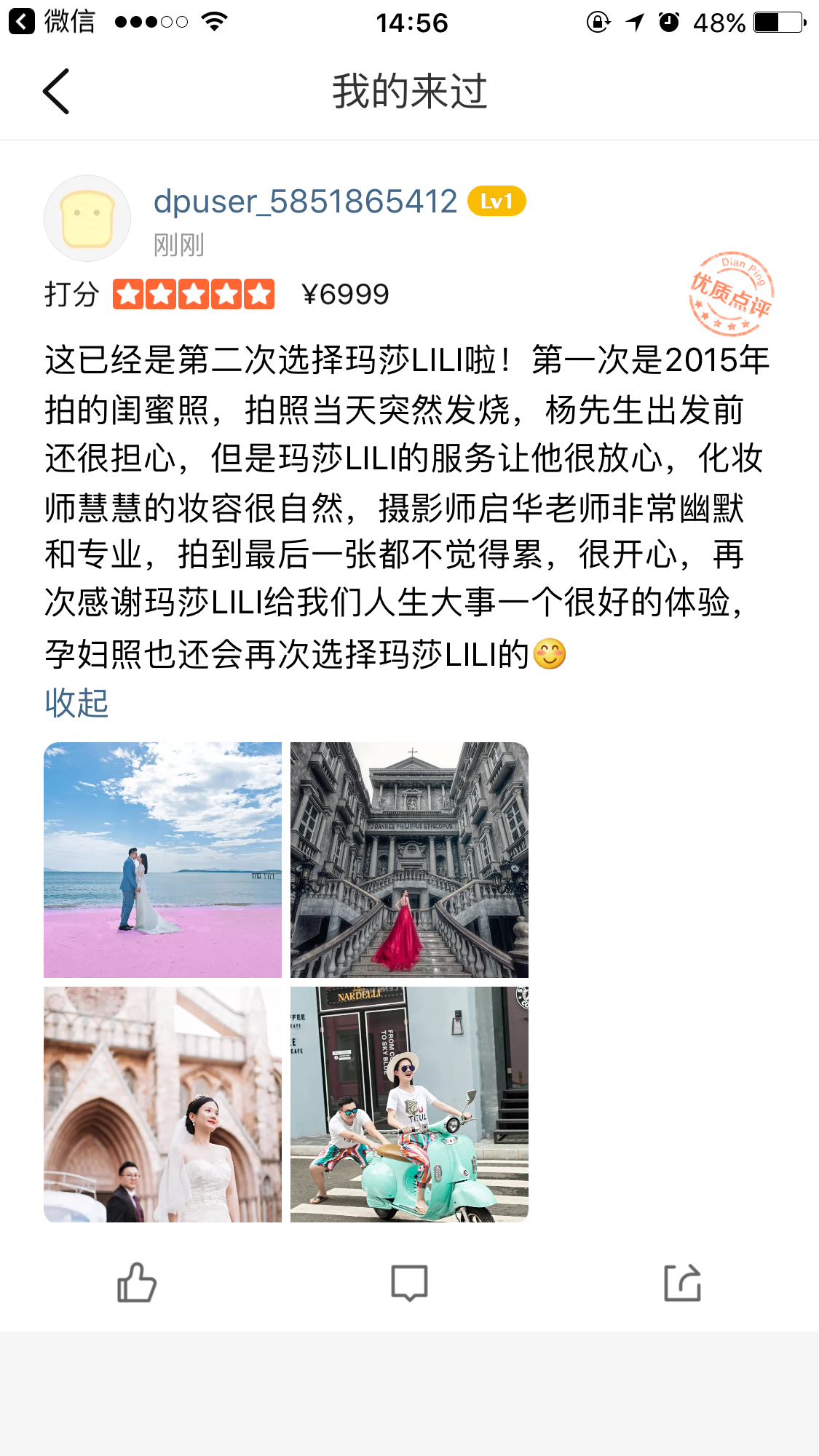This screenshot has height=1456, width=819.
Task: Collapse the review with 收起
Action: tap(76, 704)
